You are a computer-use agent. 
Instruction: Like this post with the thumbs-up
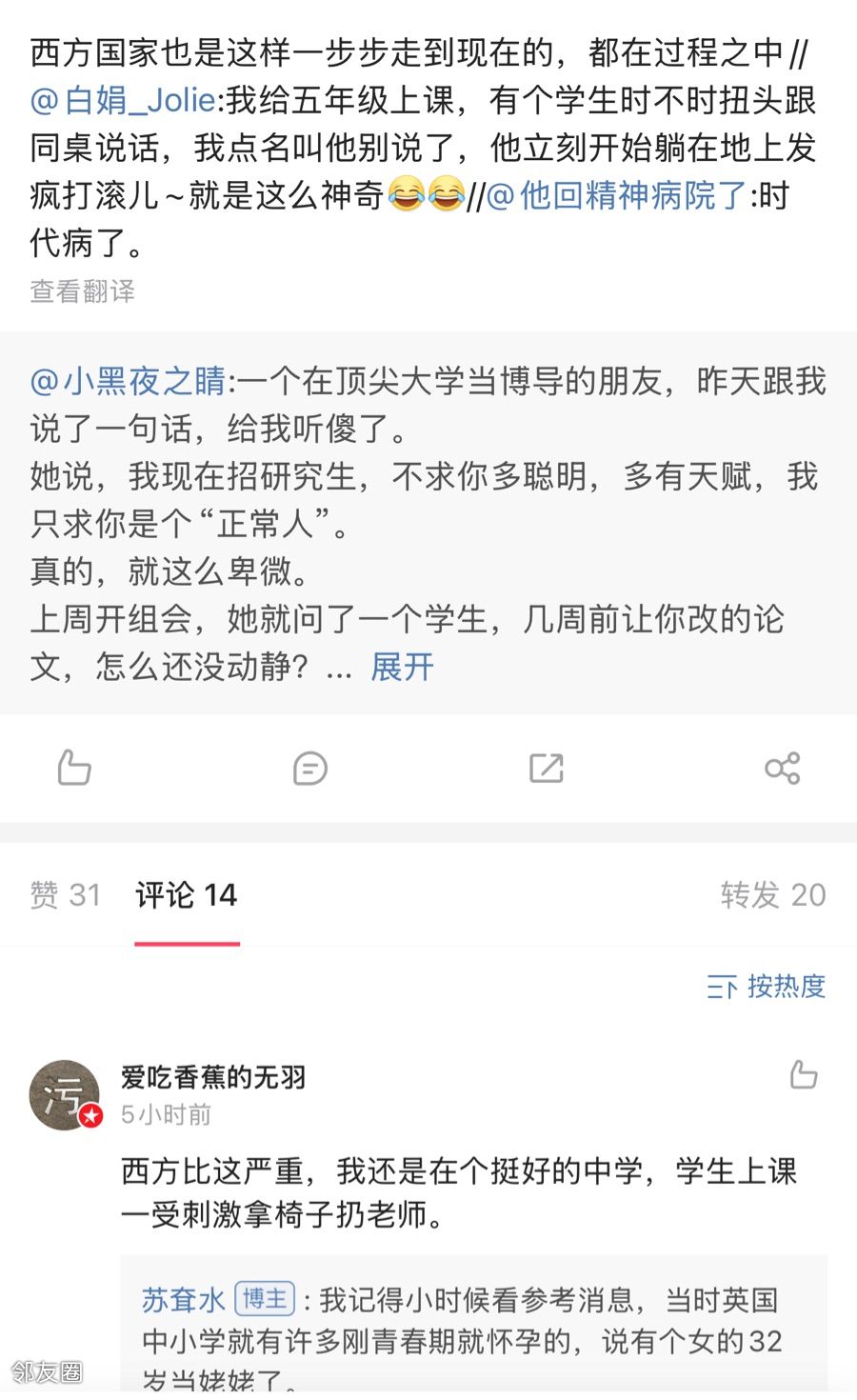coord(74,768)
